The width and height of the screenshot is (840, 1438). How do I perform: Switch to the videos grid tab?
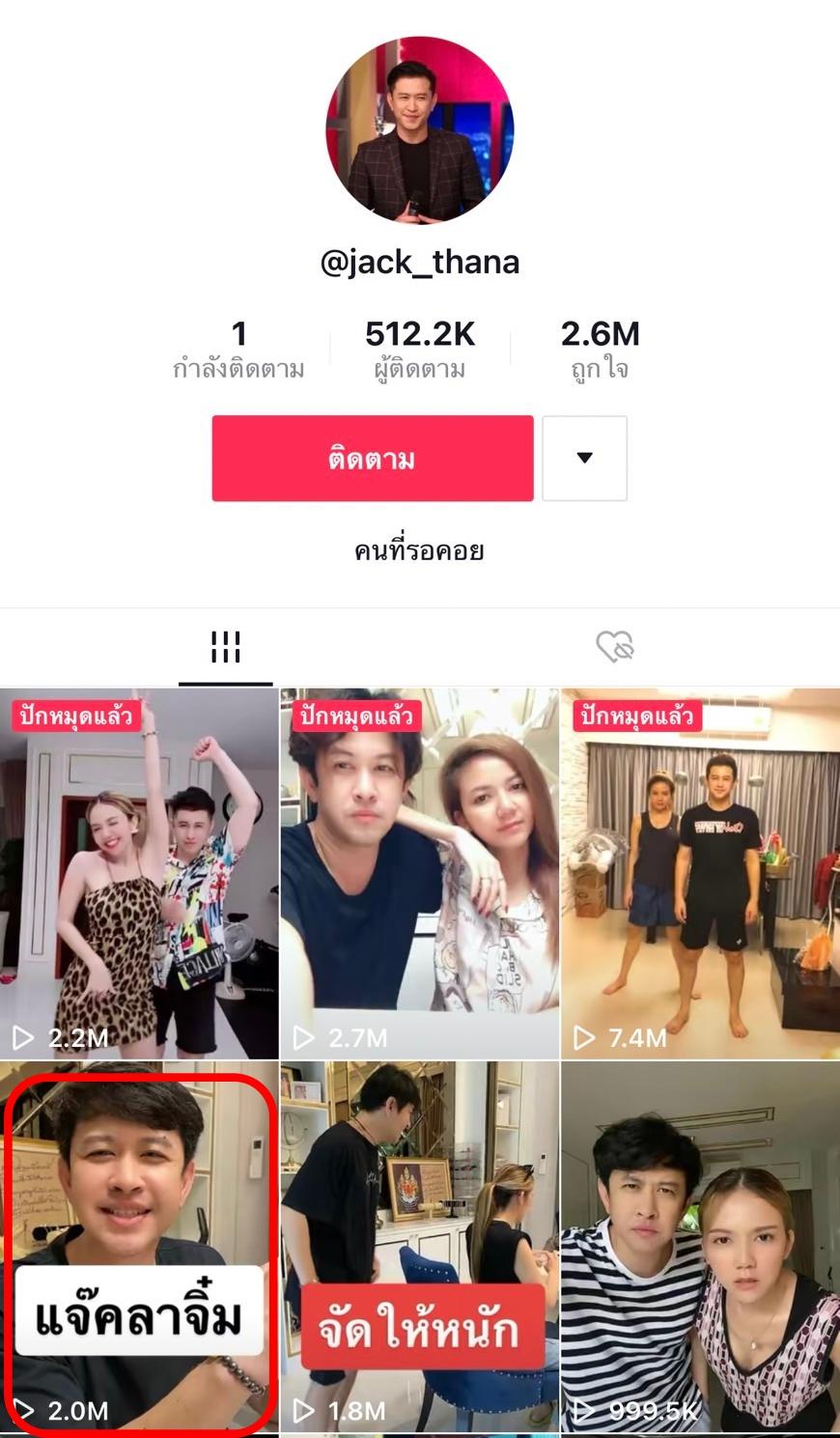(225, 646)
